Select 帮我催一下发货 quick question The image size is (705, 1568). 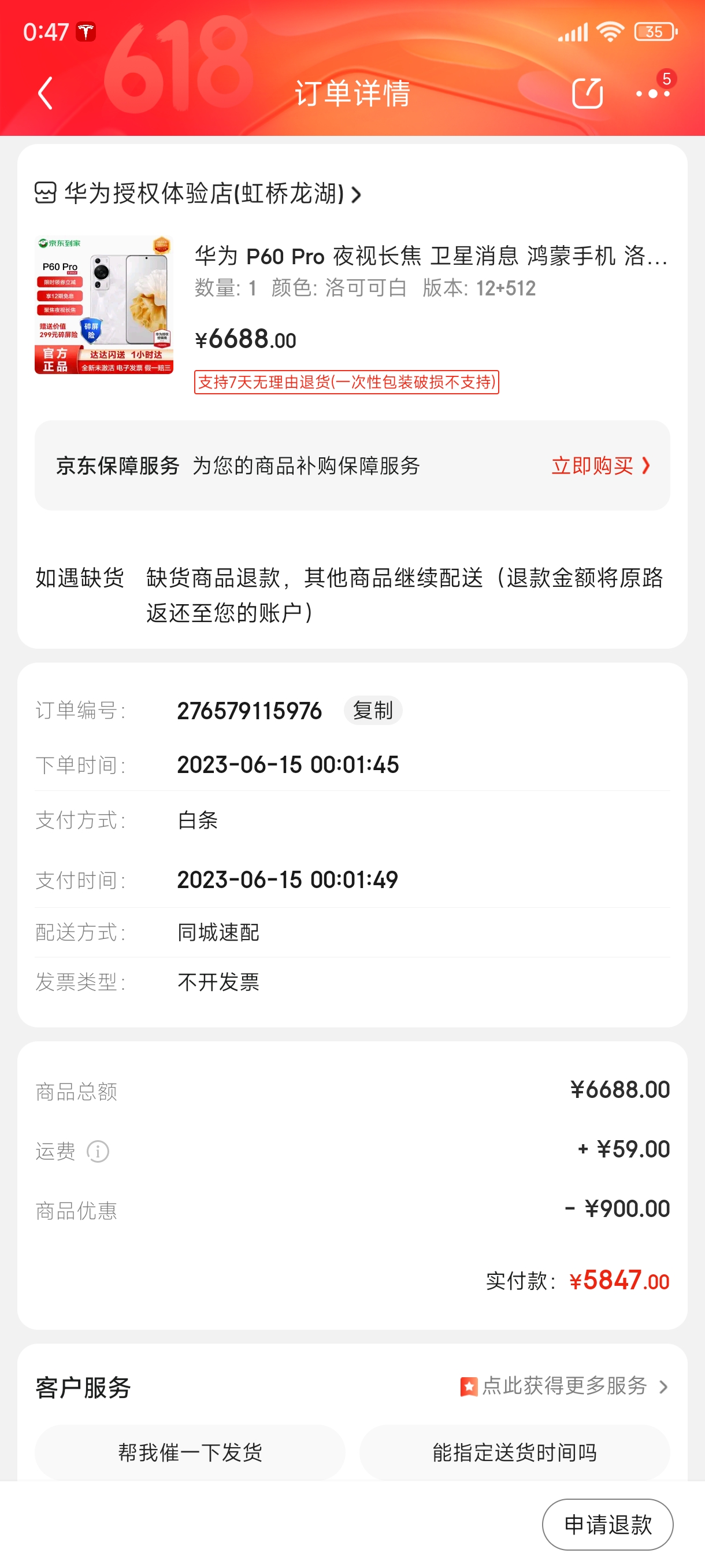click(190, 1452)
